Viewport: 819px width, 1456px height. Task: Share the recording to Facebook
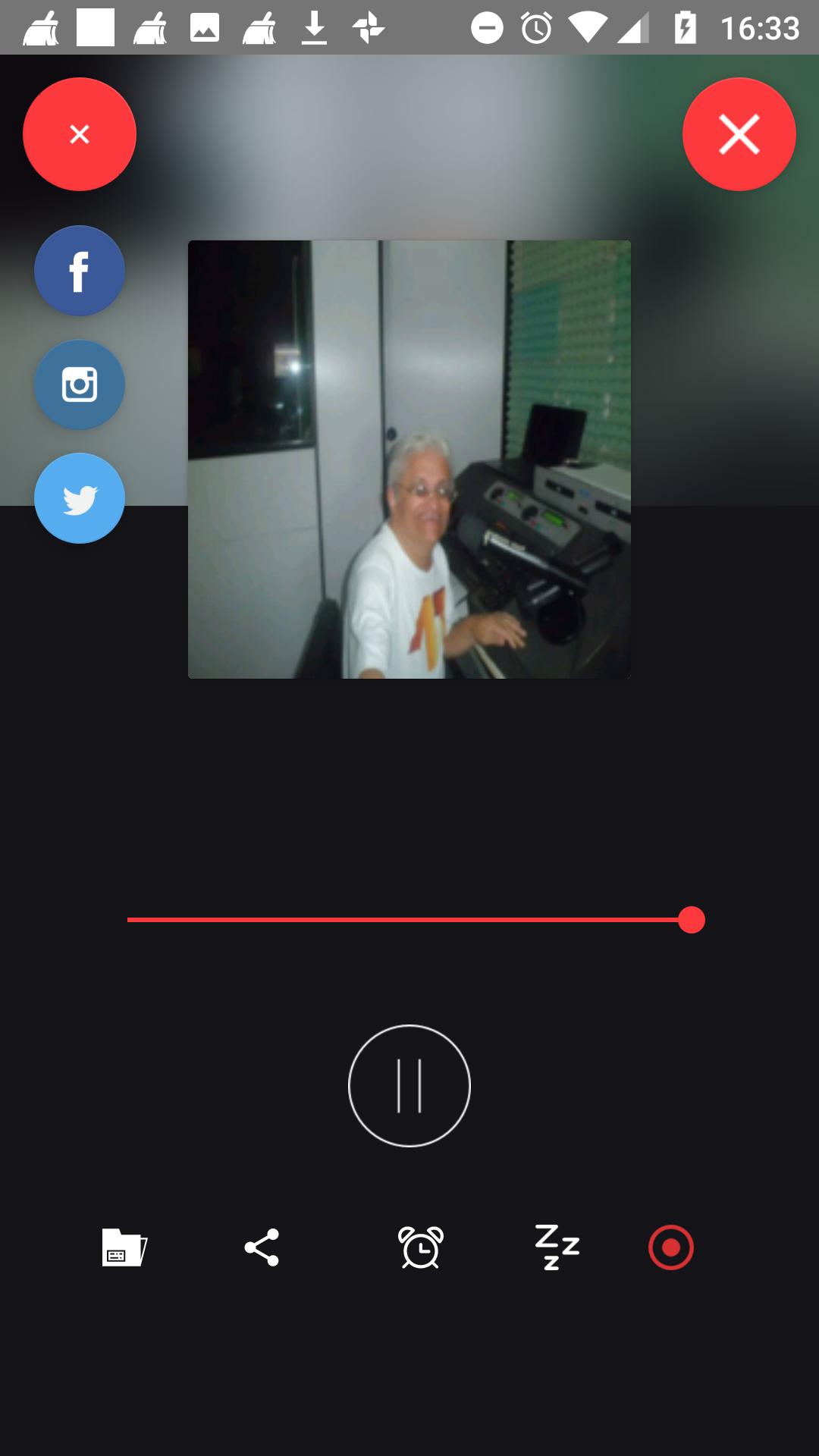79,270
